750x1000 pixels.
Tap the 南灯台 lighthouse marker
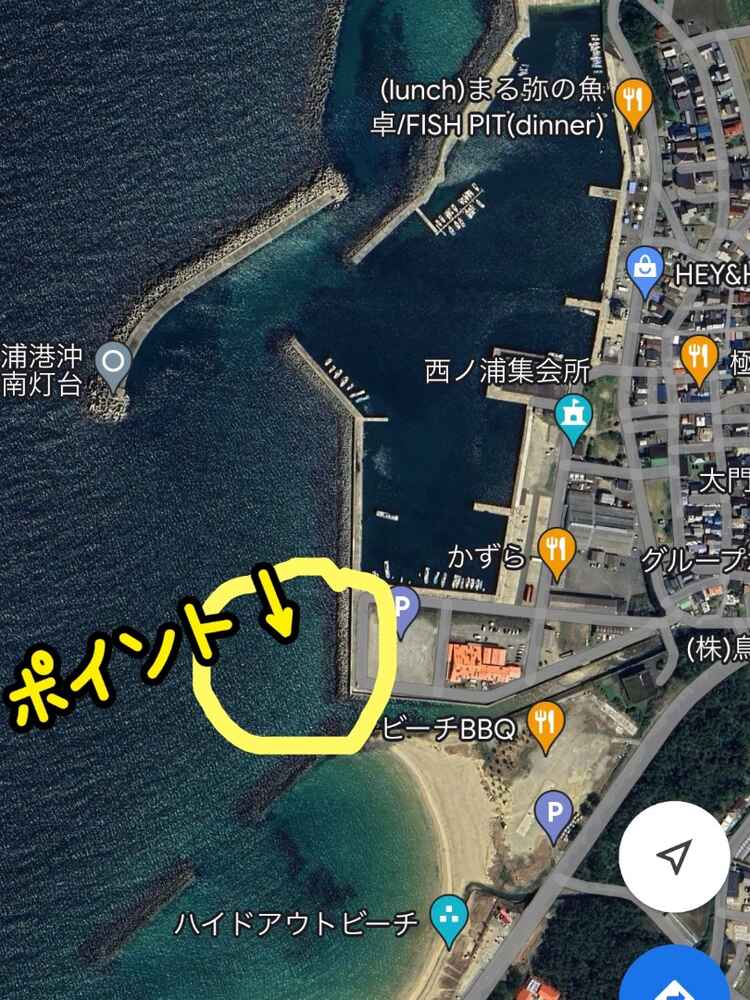coord(114,362)
